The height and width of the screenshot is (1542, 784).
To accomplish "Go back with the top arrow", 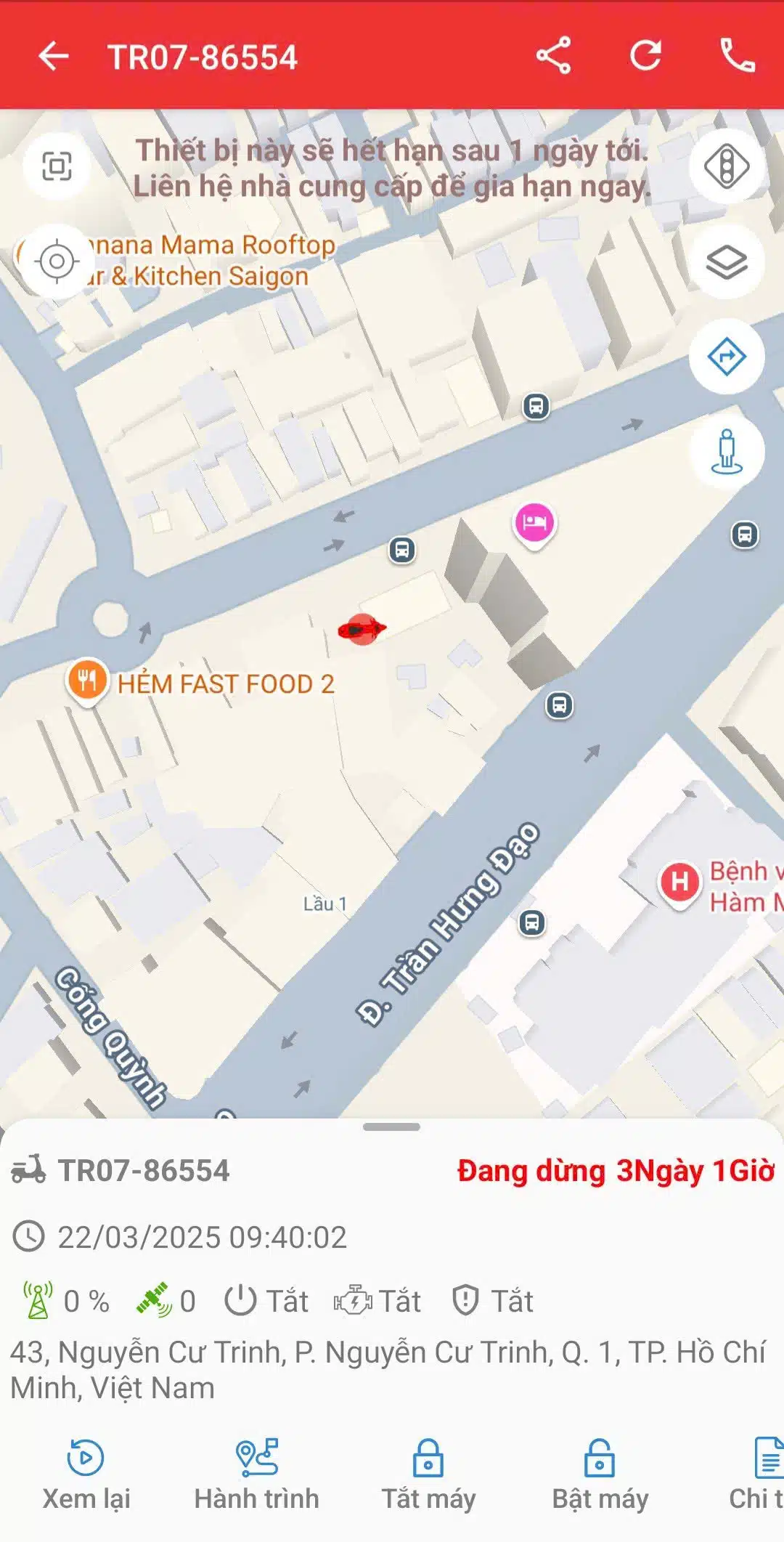I will [53, 56].
